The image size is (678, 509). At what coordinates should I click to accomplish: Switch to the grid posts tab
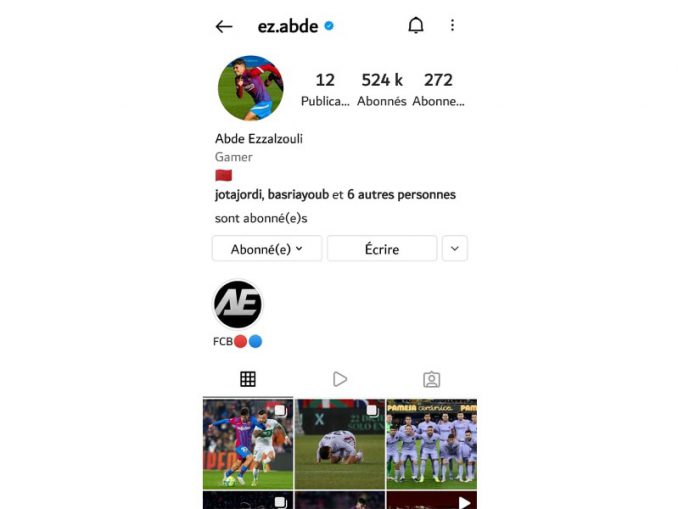pyautogui.click(x=248, y=379)
